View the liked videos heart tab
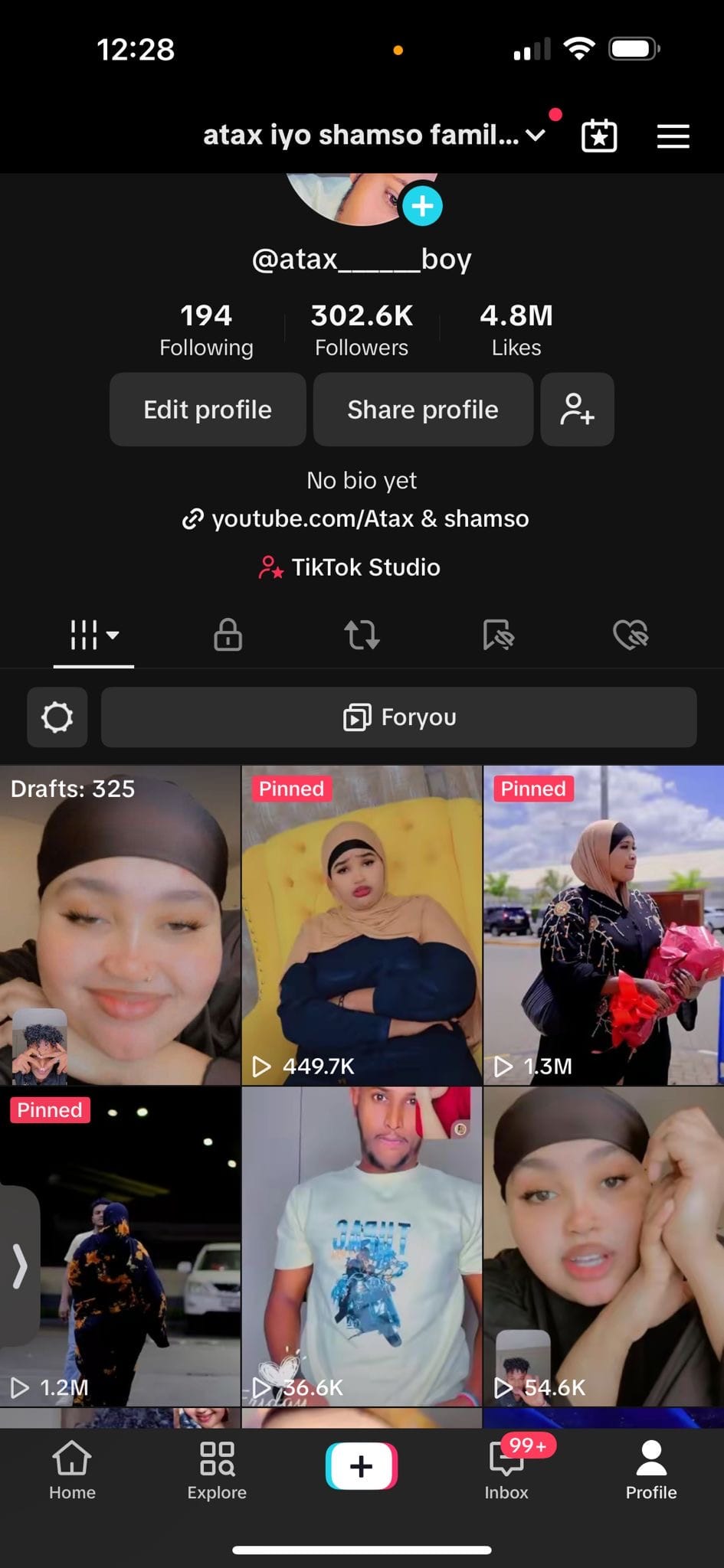 [631, 635]
